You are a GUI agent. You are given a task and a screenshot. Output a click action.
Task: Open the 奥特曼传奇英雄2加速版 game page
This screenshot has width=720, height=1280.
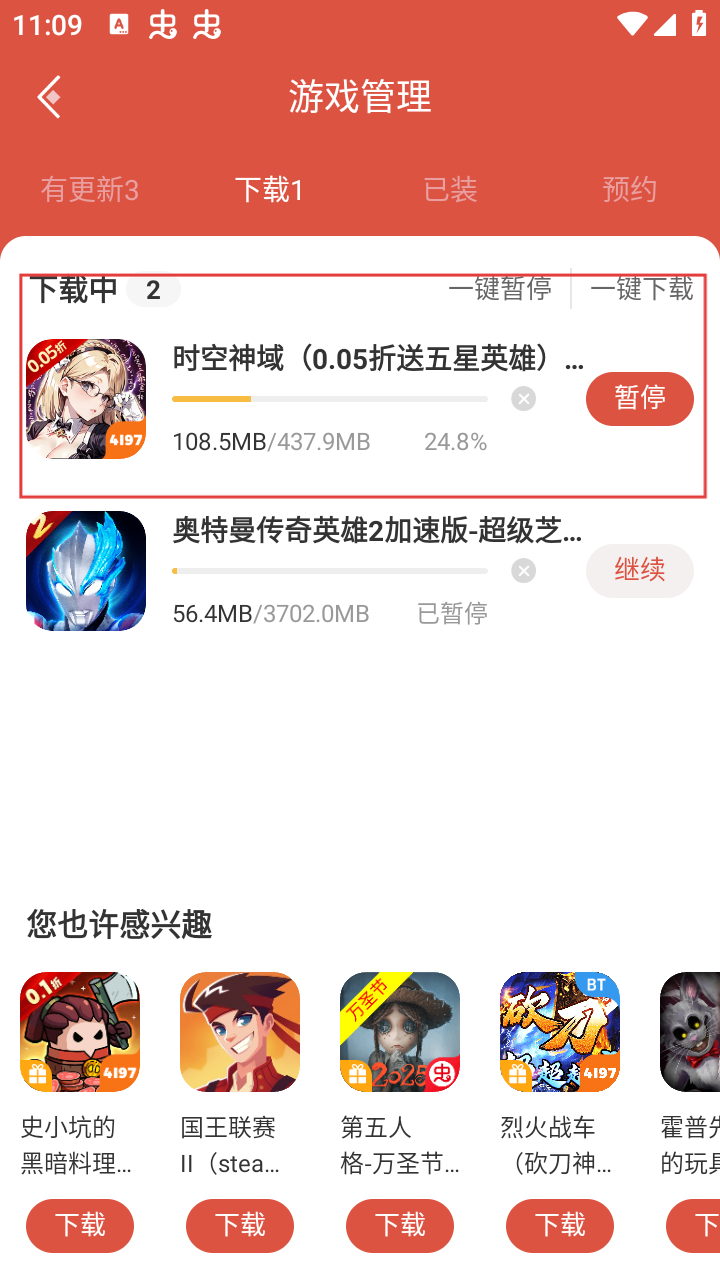tap(86, 571)
